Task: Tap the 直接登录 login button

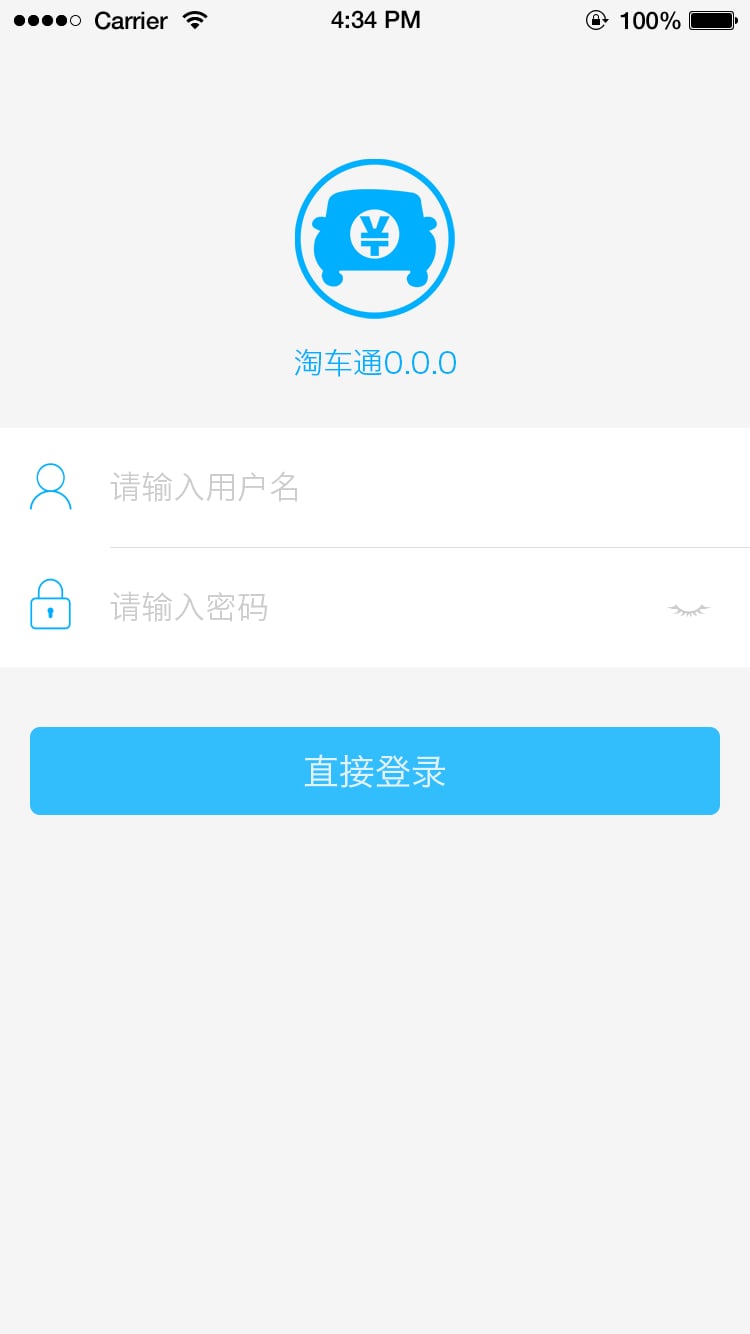Action: [375, 771]
